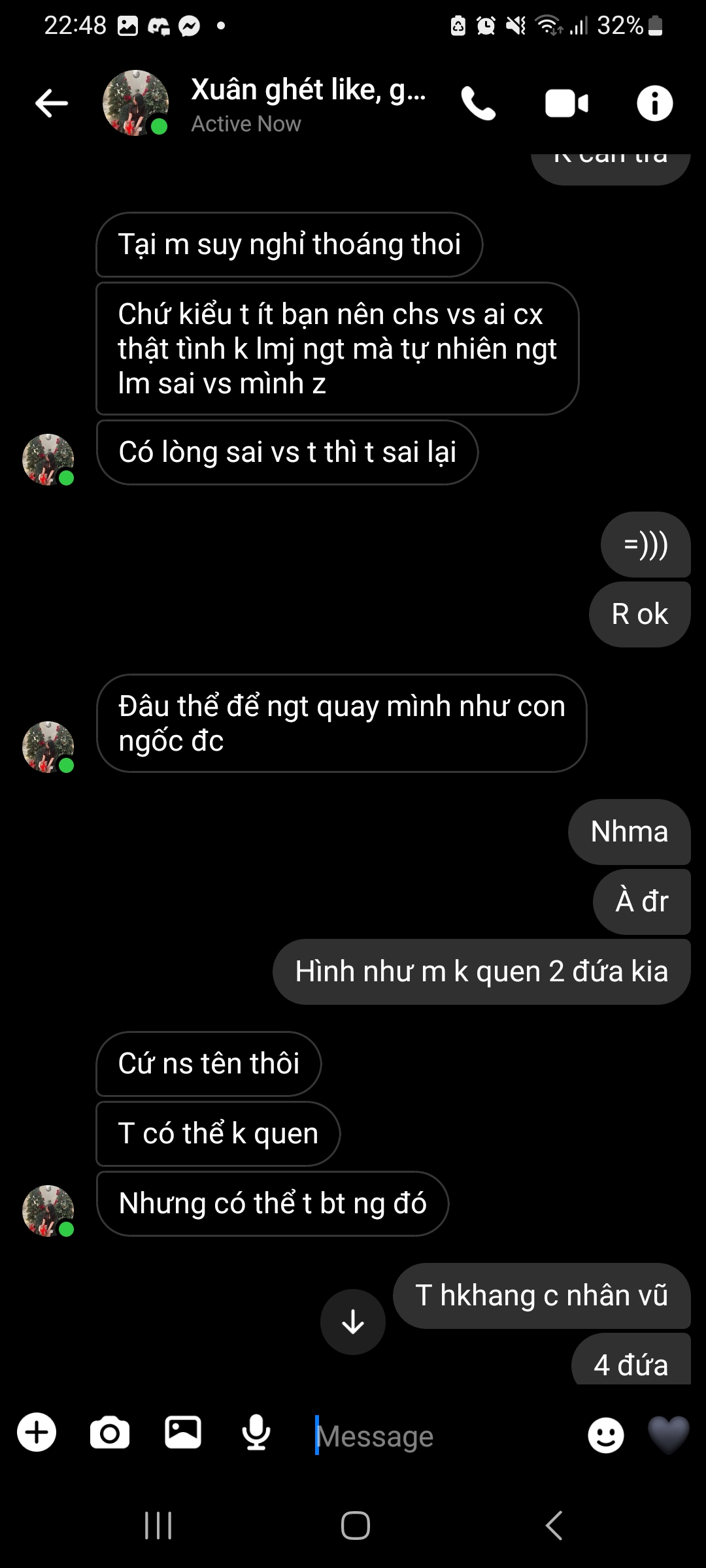Image resolution: width=706 pixels, height=1568 pixels.
Task: Tap the system home button
Action: (x=355, y=1526)
